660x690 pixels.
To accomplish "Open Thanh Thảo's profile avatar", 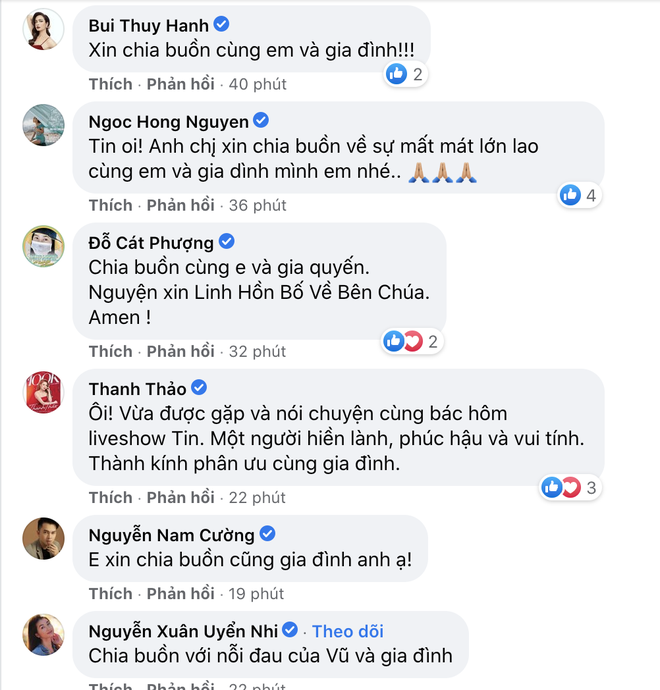I will pos(43,391).
